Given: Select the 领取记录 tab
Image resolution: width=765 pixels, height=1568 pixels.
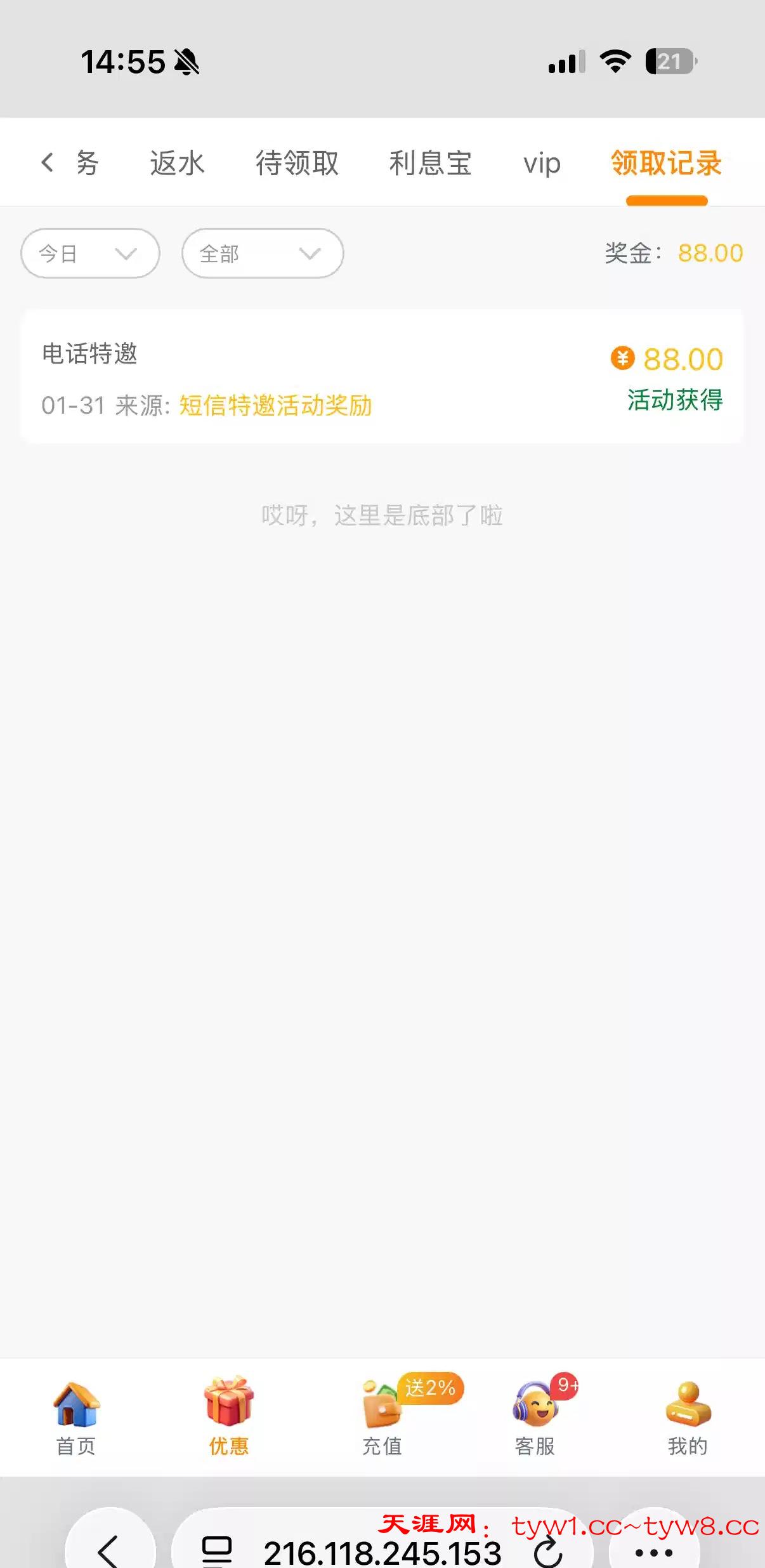Looking at the screenshot, I should tap(666, 163).
